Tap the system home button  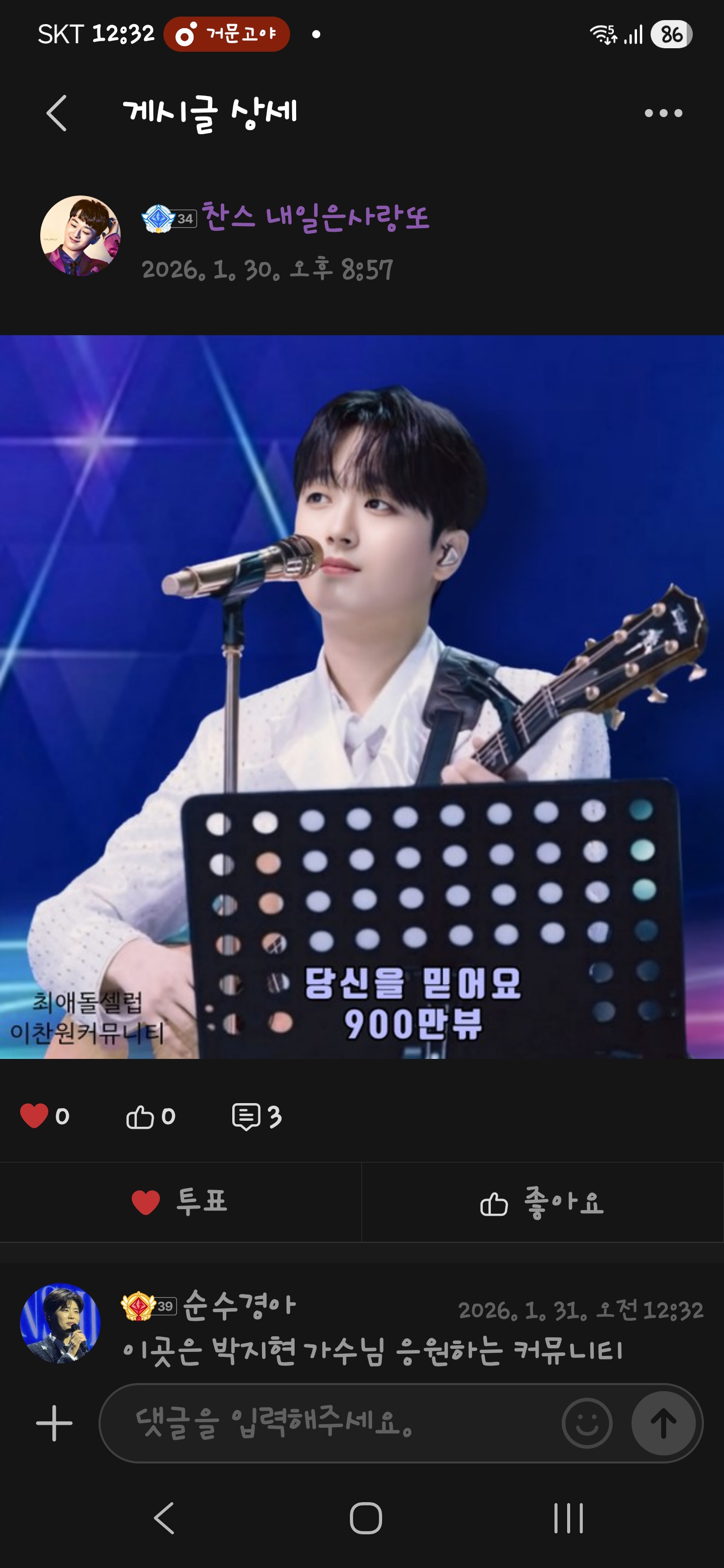click(366, 1518)
